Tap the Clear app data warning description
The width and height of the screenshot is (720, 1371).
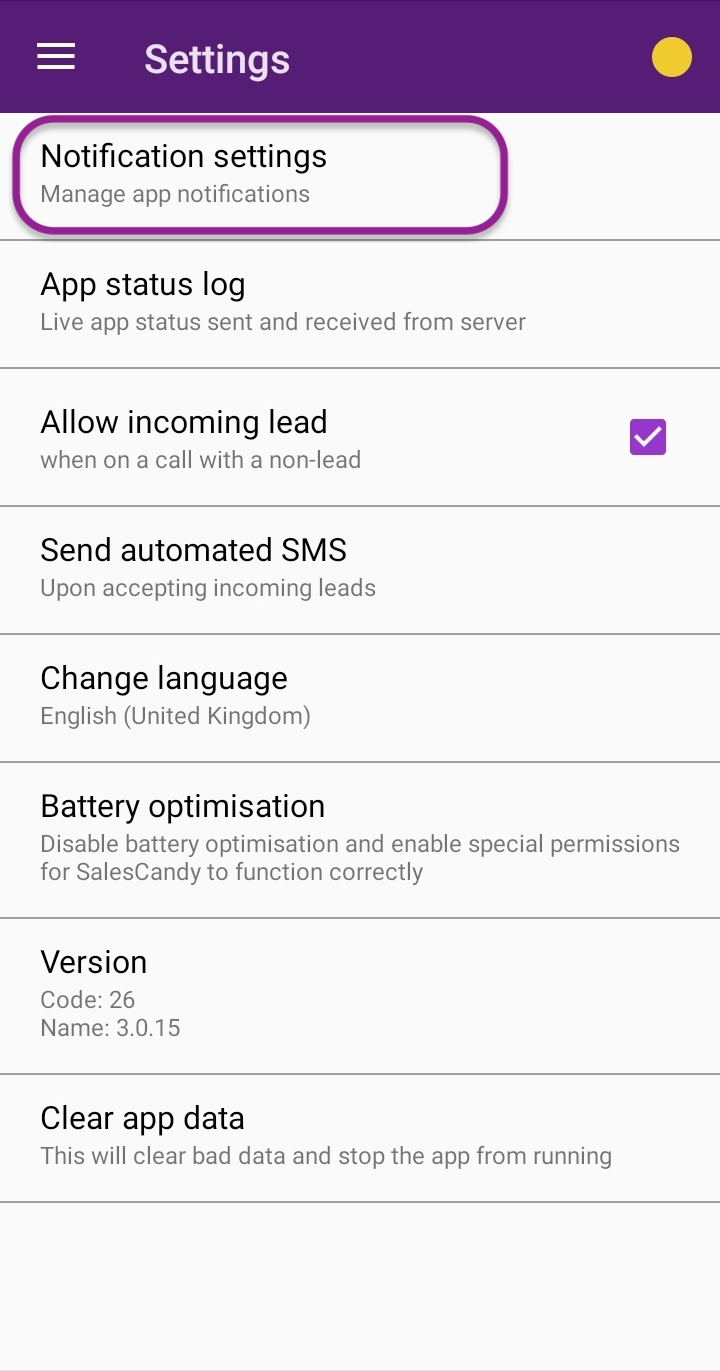(325, 1155)
